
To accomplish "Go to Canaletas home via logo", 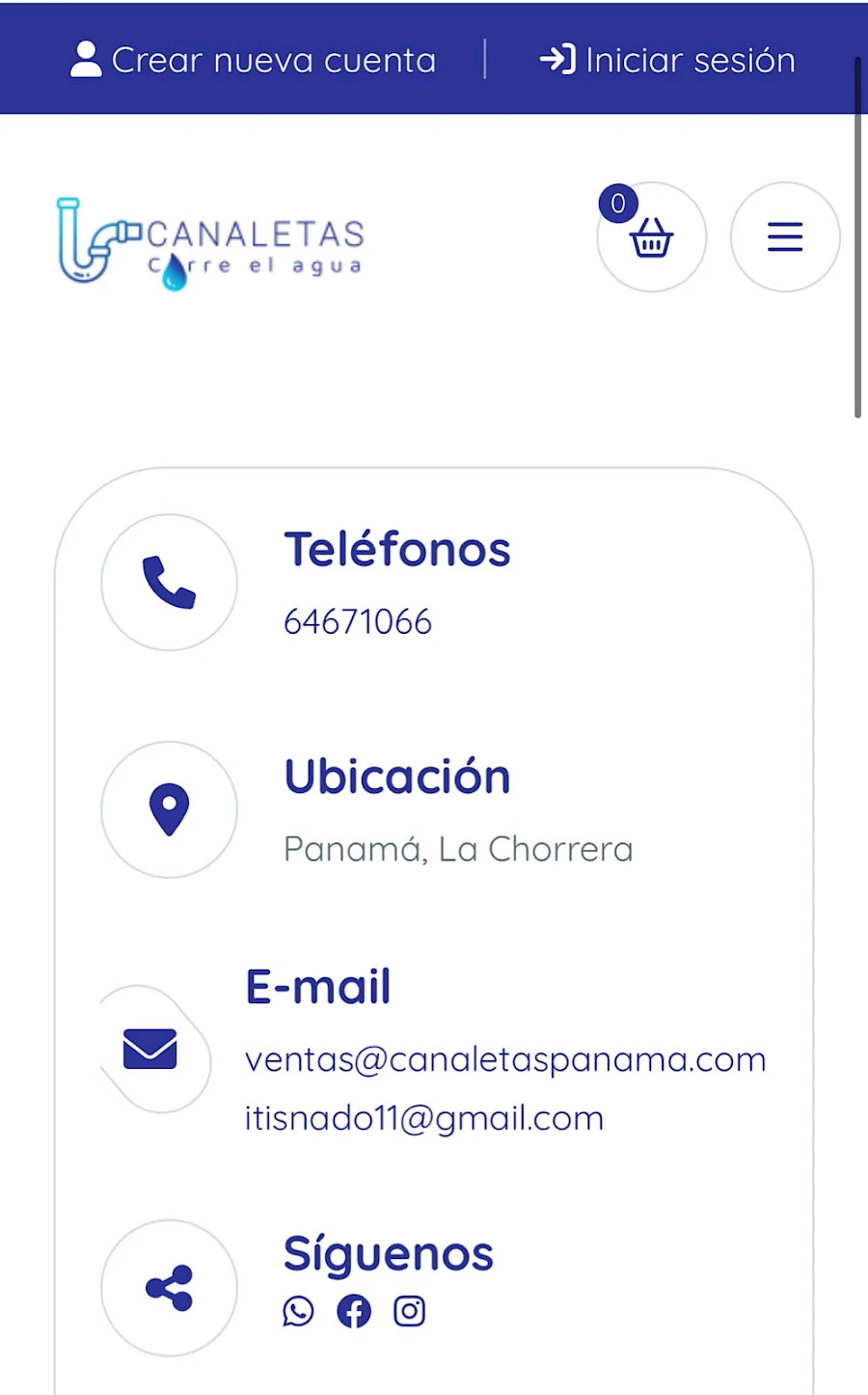I will [210, 243].
